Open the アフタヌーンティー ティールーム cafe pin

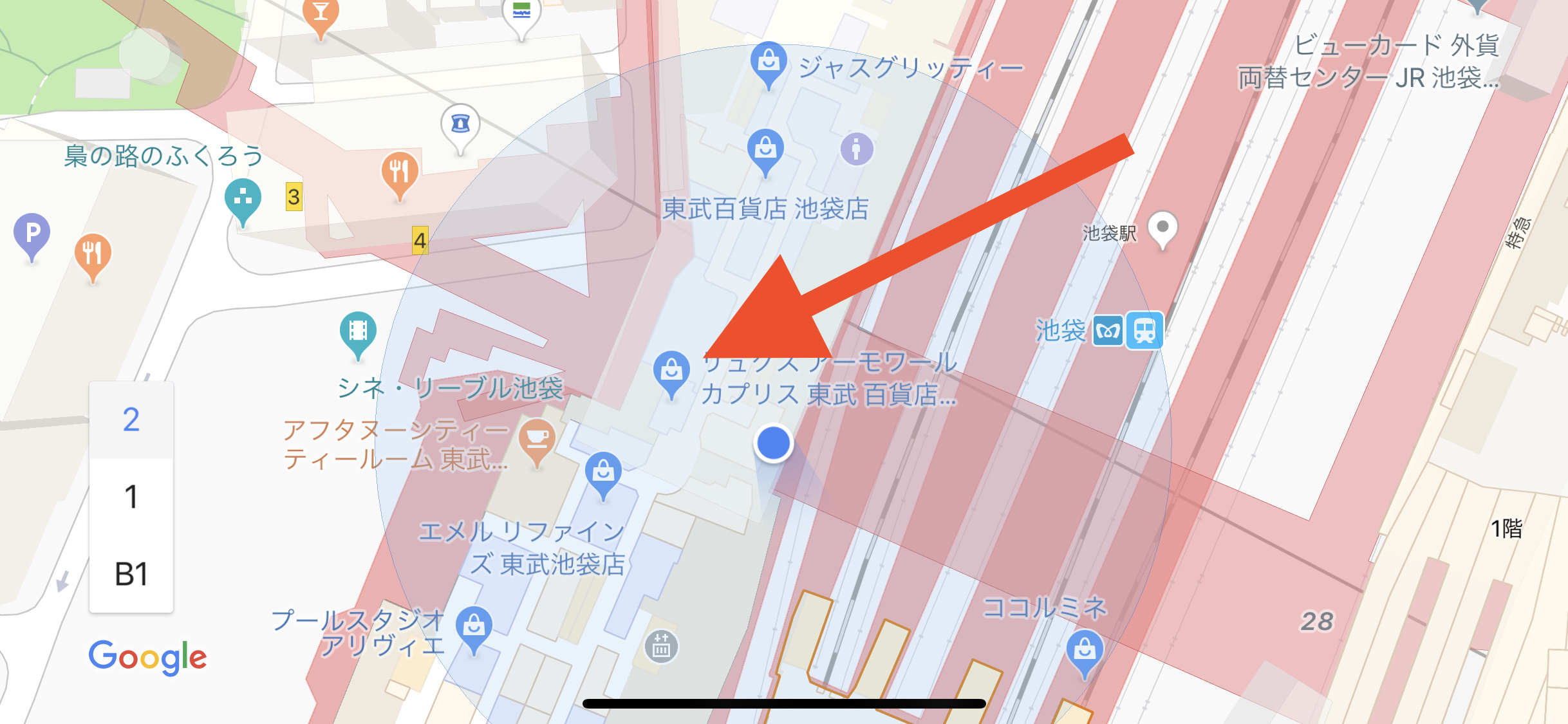click(x=537, y=440)
